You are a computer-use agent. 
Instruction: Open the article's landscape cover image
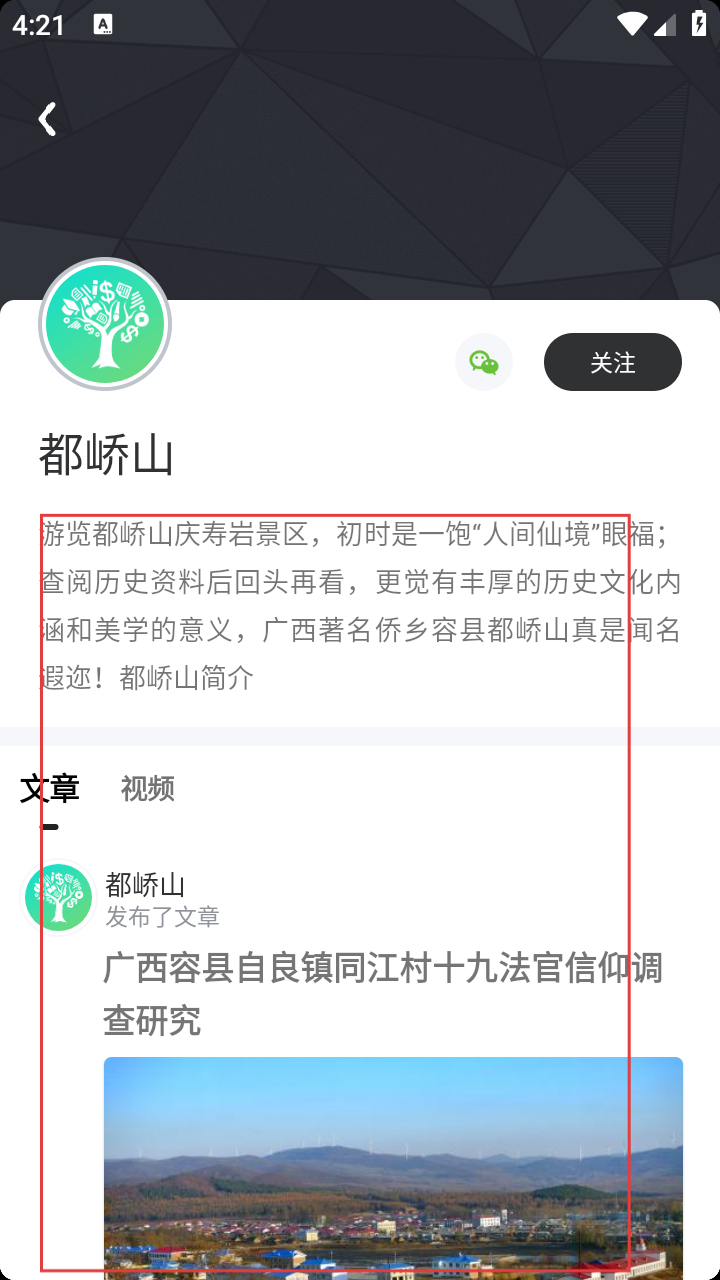(x=393, y=1165)
